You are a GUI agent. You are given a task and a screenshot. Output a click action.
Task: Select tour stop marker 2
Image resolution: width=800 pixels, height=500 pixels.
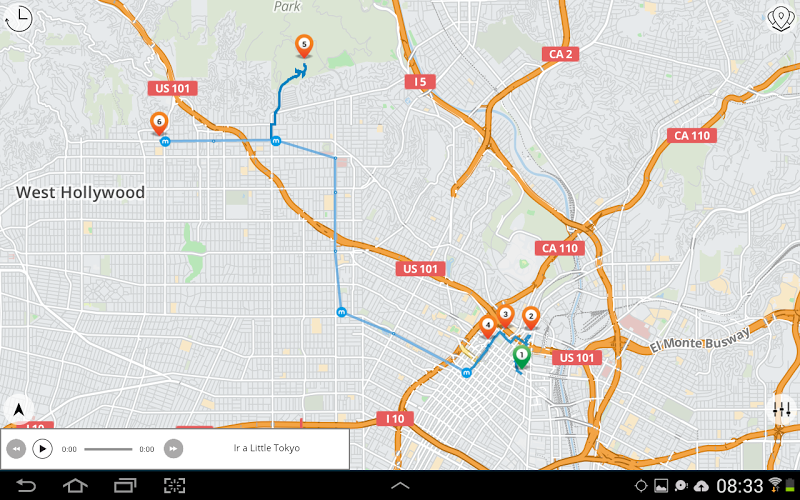[x=531, y=316]
